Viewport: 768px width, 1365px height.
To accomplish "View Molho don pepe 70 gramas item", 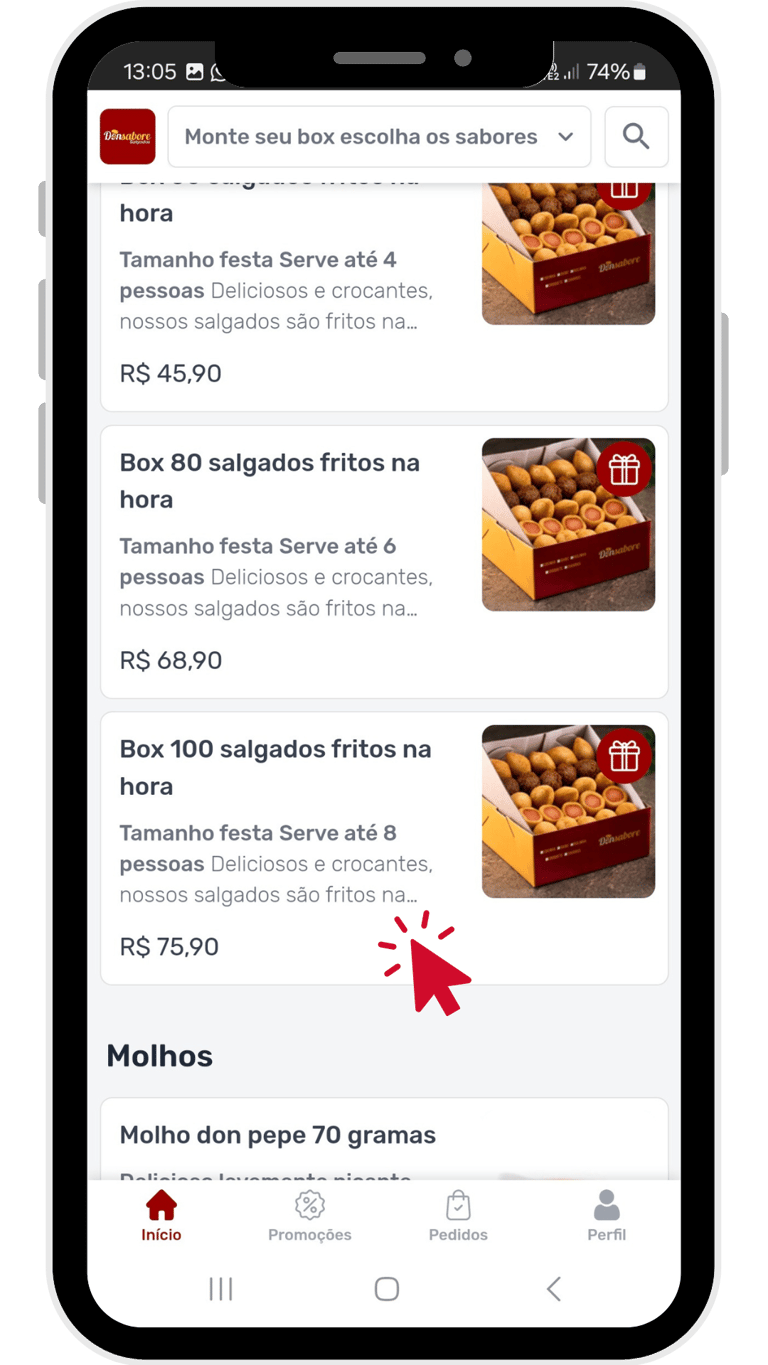I will 384,1138.
